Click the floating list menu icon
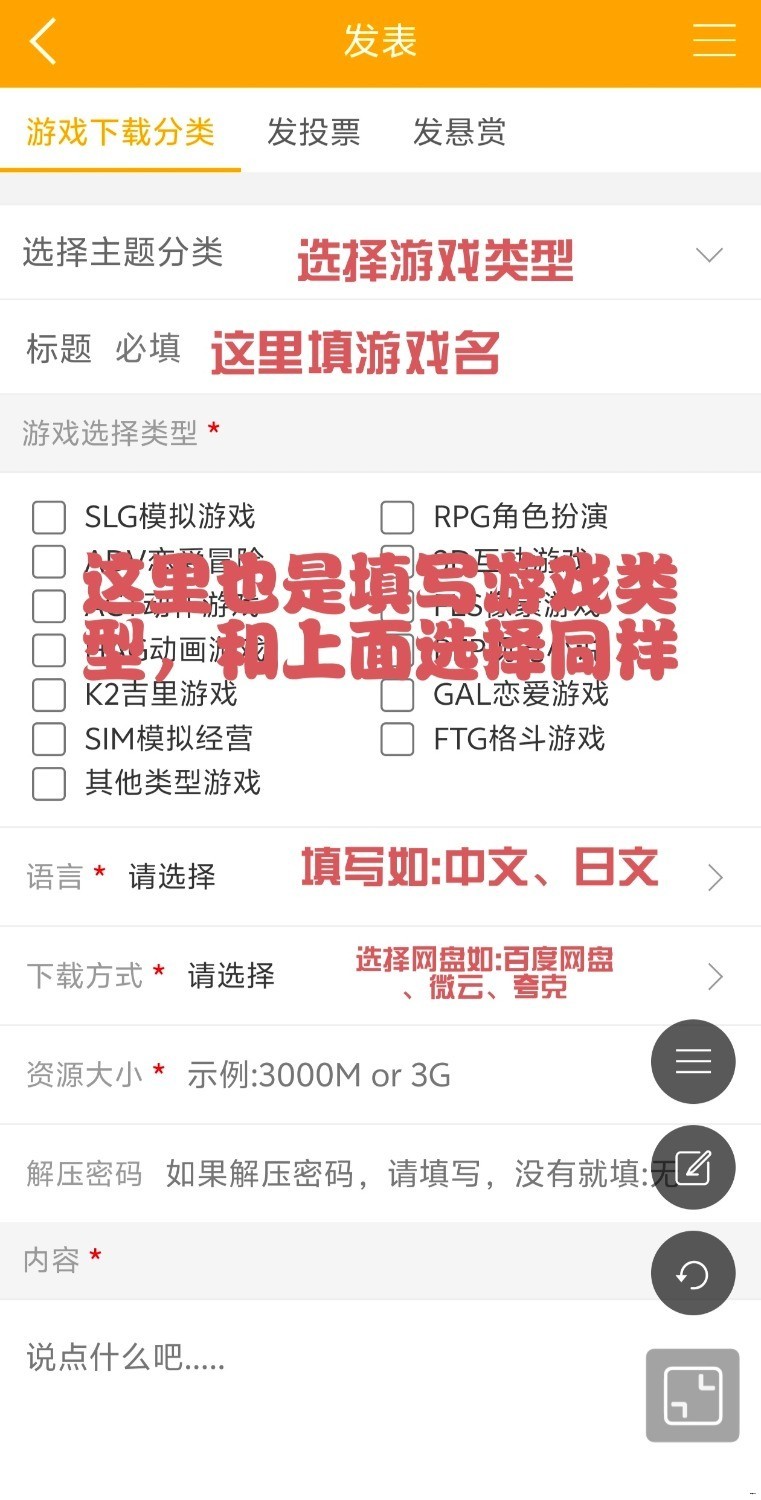The image size is (761, 1500). click(693, 1062)
